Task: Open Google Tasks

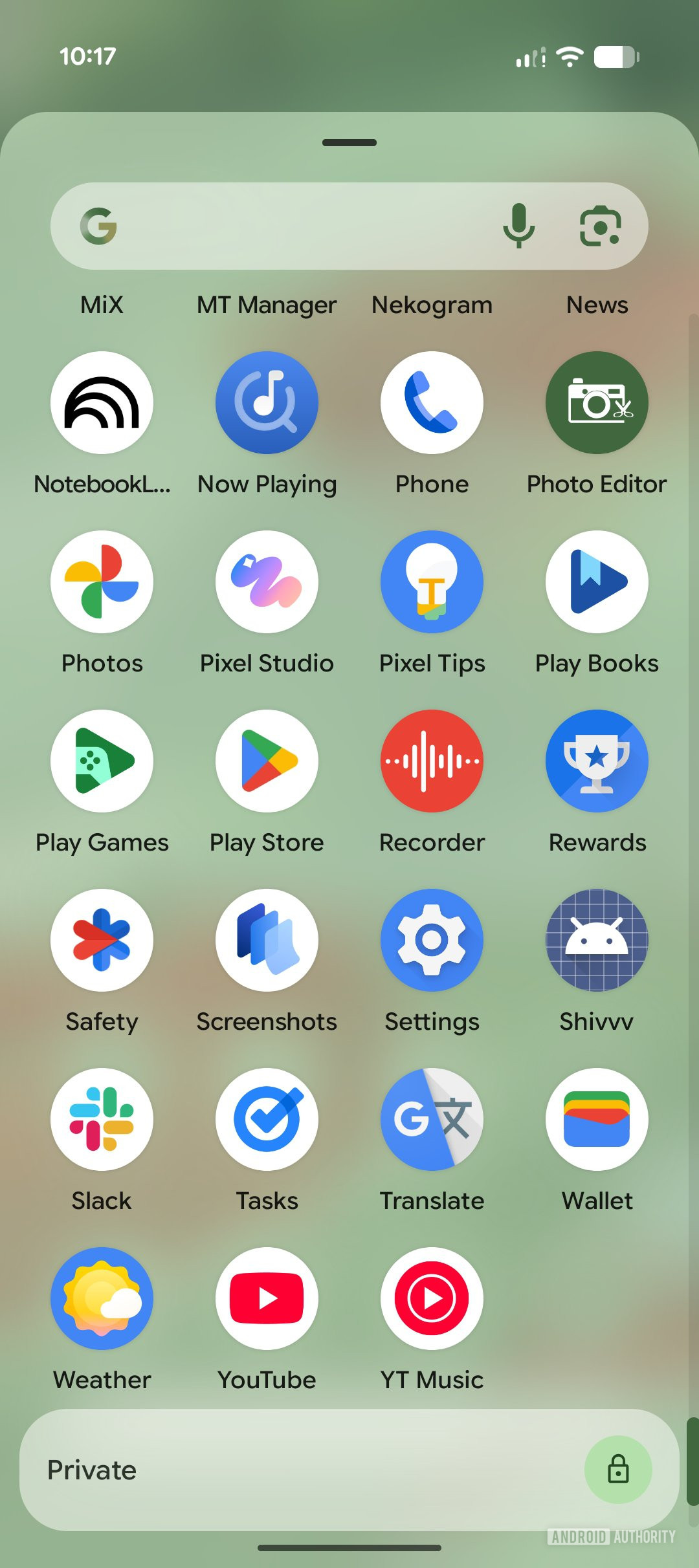Action: (267, 1120)
